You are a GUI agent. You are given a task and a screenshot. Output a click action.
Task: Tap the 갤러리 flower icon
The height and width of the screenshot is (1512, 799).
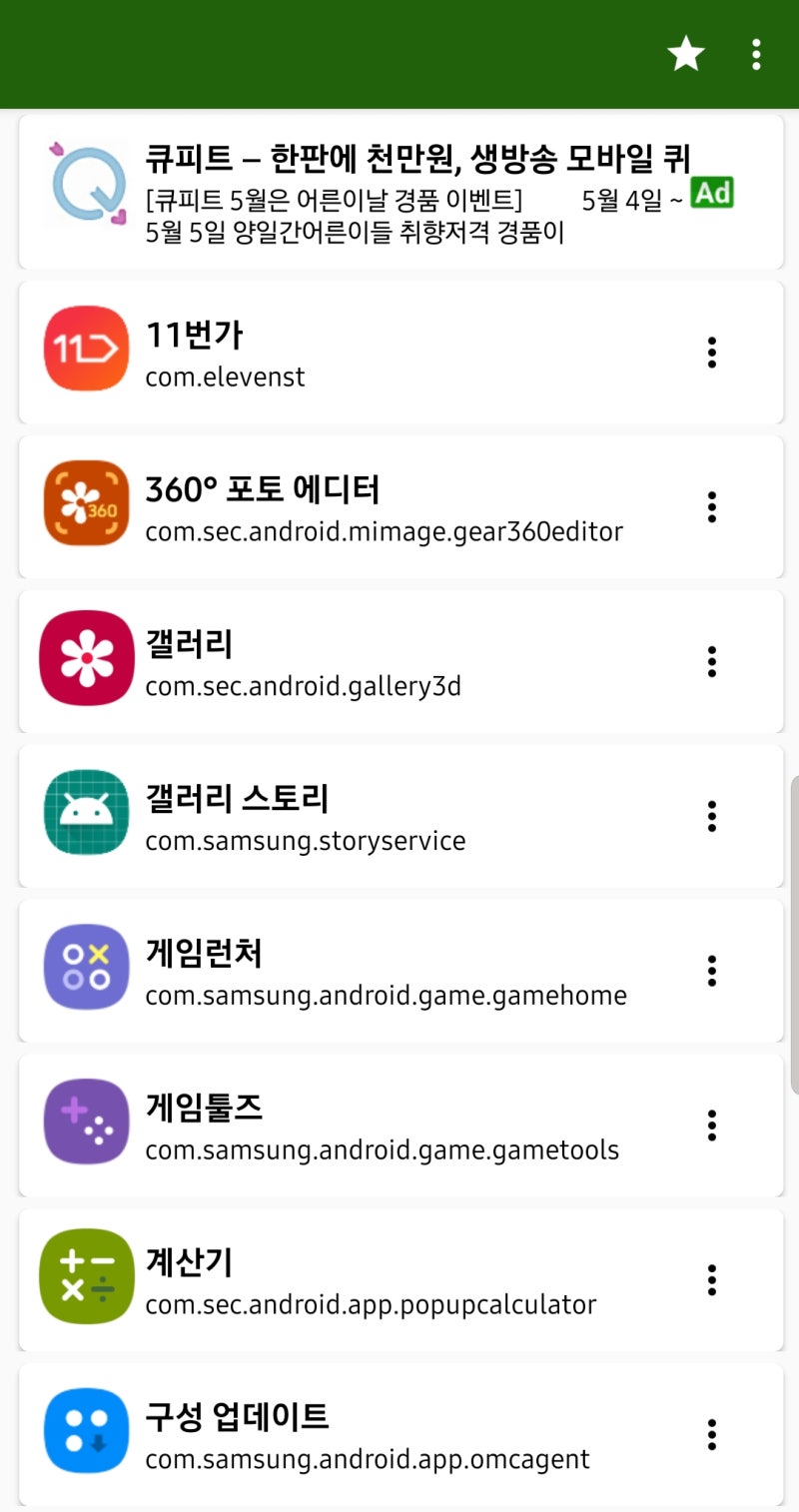click(86, 659)
